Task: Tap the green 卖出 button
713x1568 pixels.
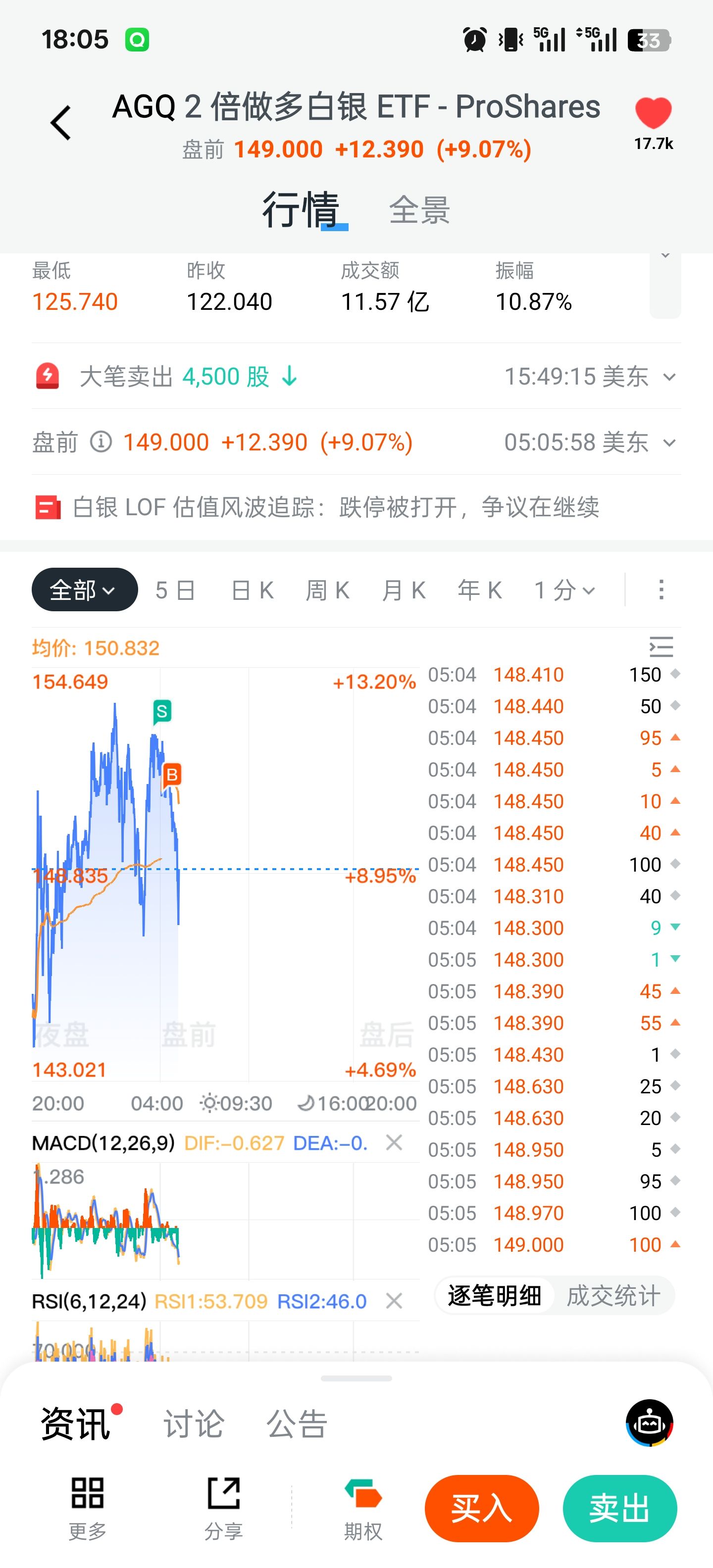Action: tap(619, 1508)
